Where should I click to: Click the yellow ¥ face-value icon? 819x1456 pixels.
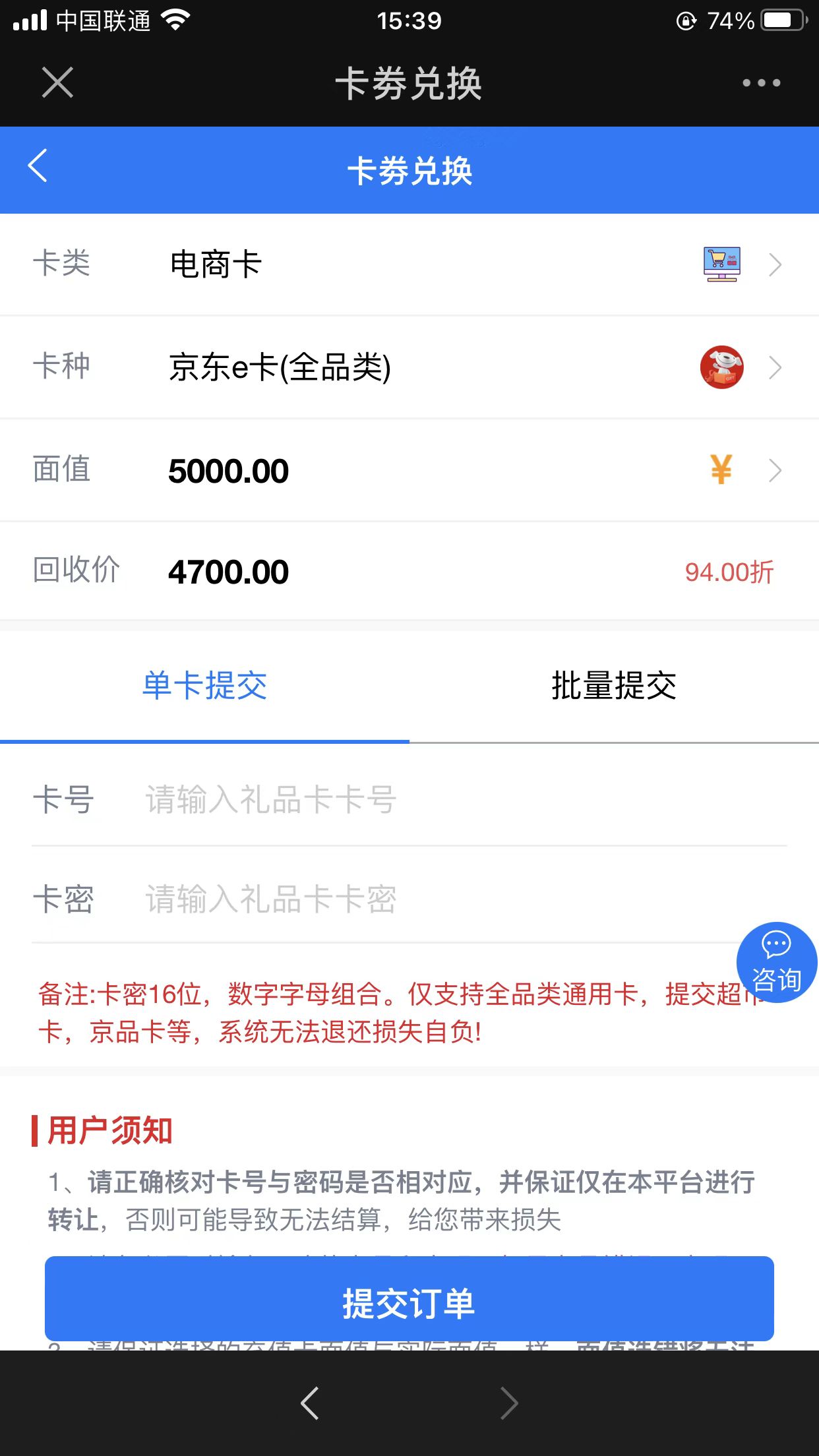[x=721, y=470]
